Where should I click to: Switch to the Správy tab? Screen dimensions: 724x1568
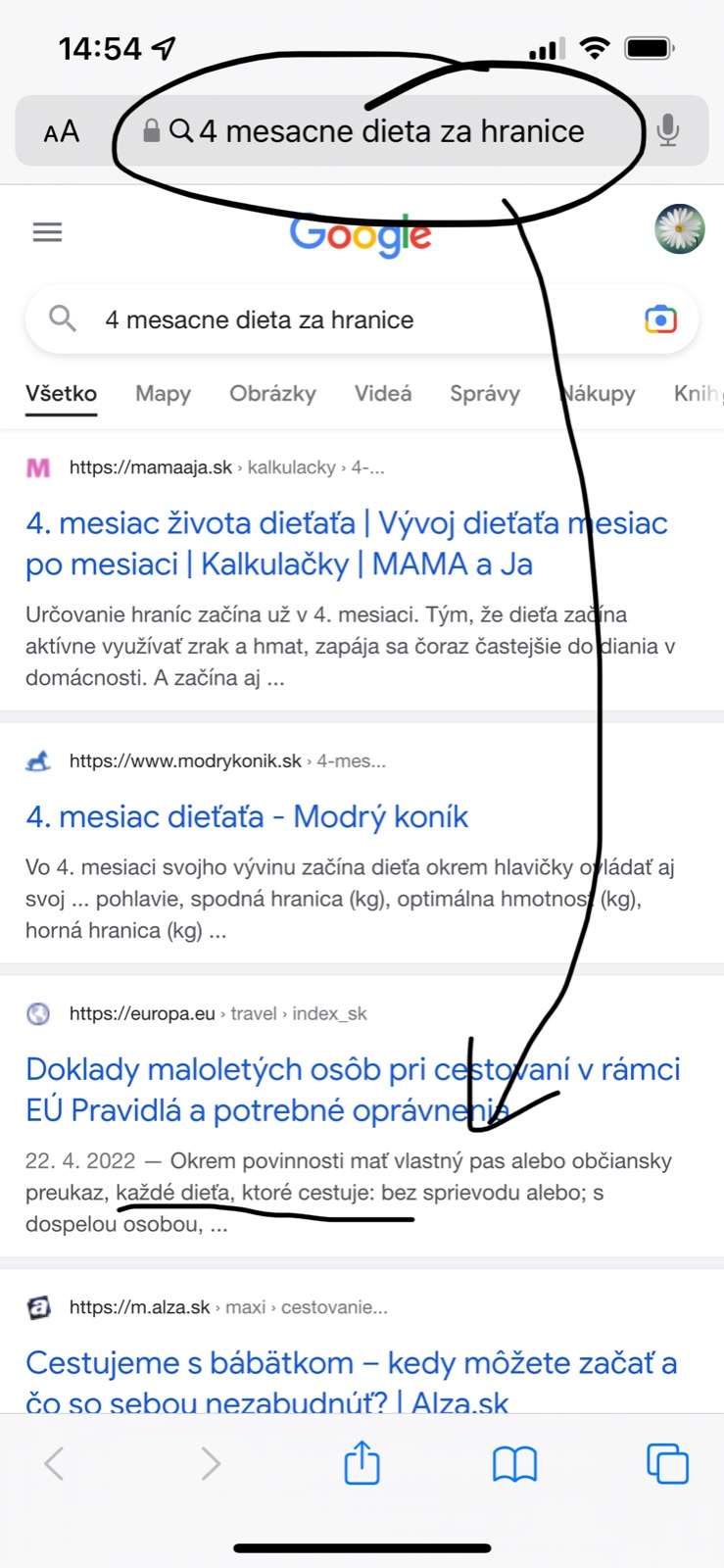(484, 394)
